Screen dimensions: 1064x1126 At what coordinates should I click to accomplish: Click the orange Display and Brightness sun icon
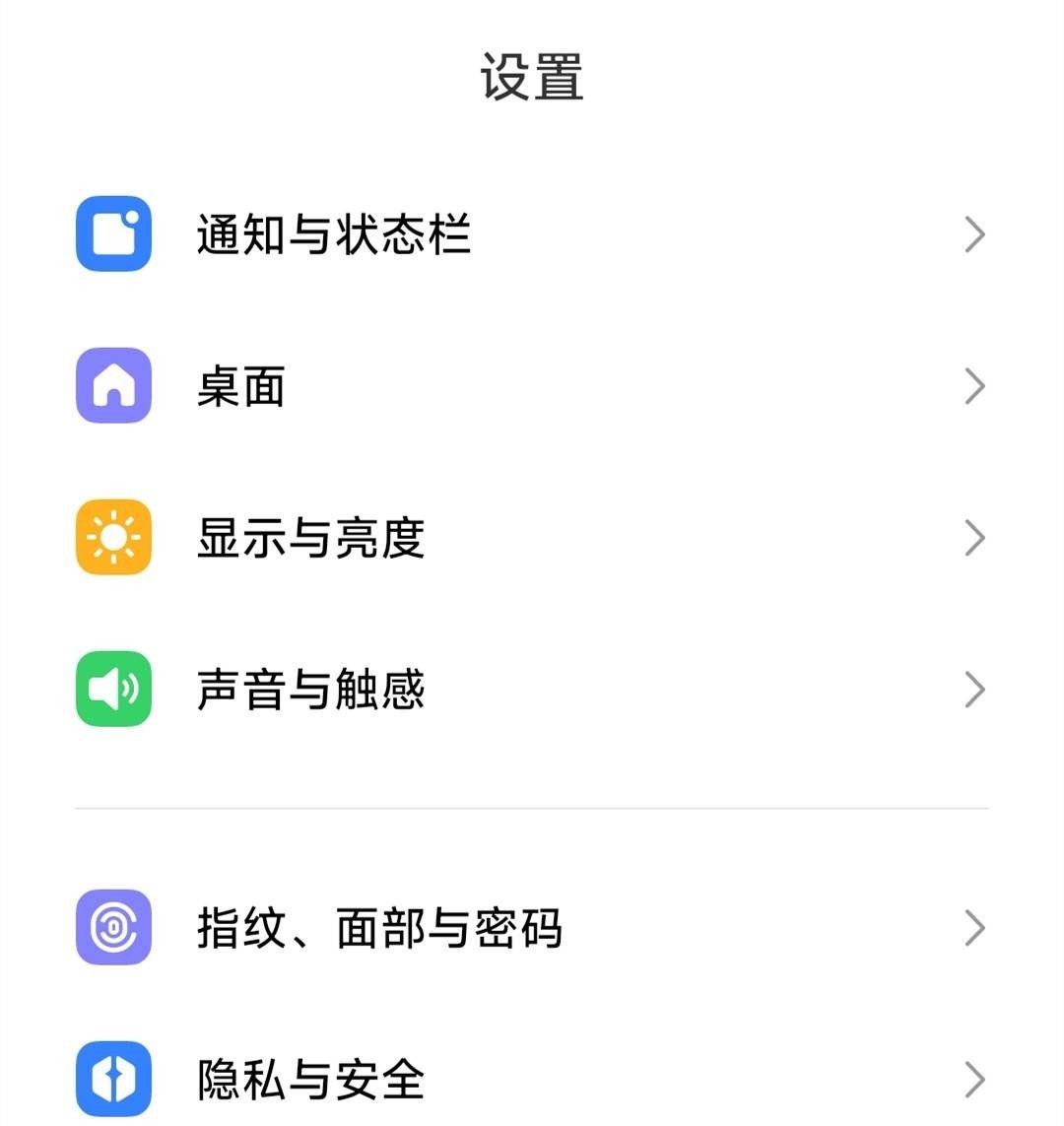pos(113,538)
